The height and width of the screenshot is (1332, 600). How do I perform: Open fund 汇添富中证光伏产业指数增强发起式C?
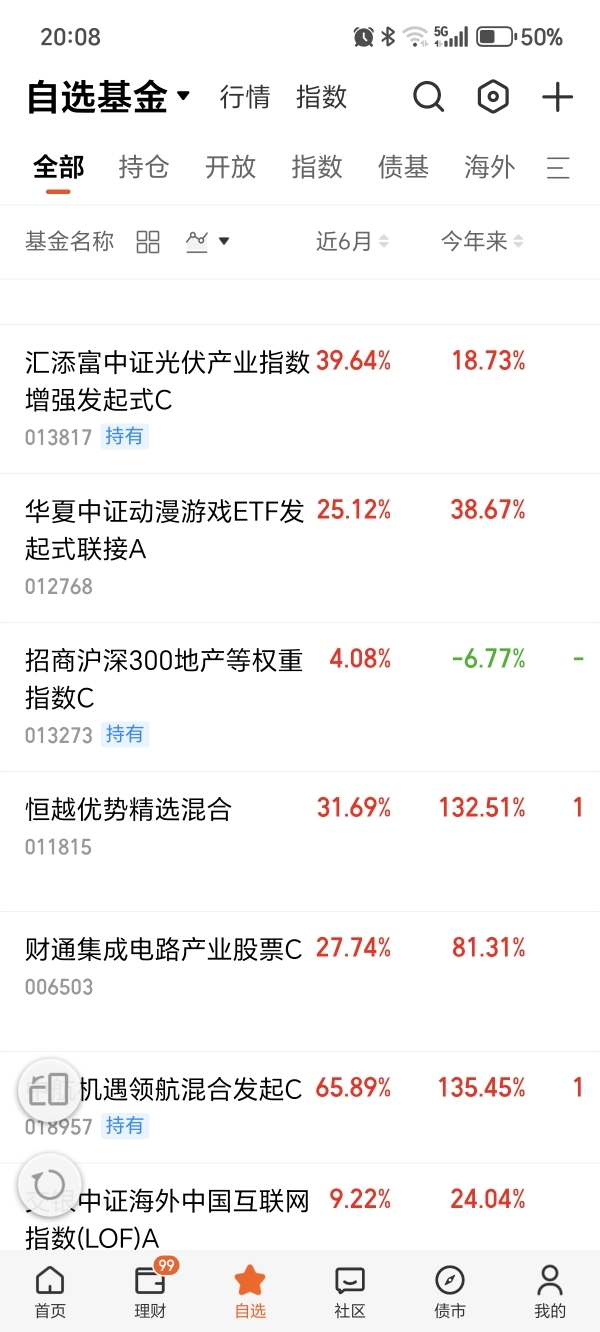point(300,399)
